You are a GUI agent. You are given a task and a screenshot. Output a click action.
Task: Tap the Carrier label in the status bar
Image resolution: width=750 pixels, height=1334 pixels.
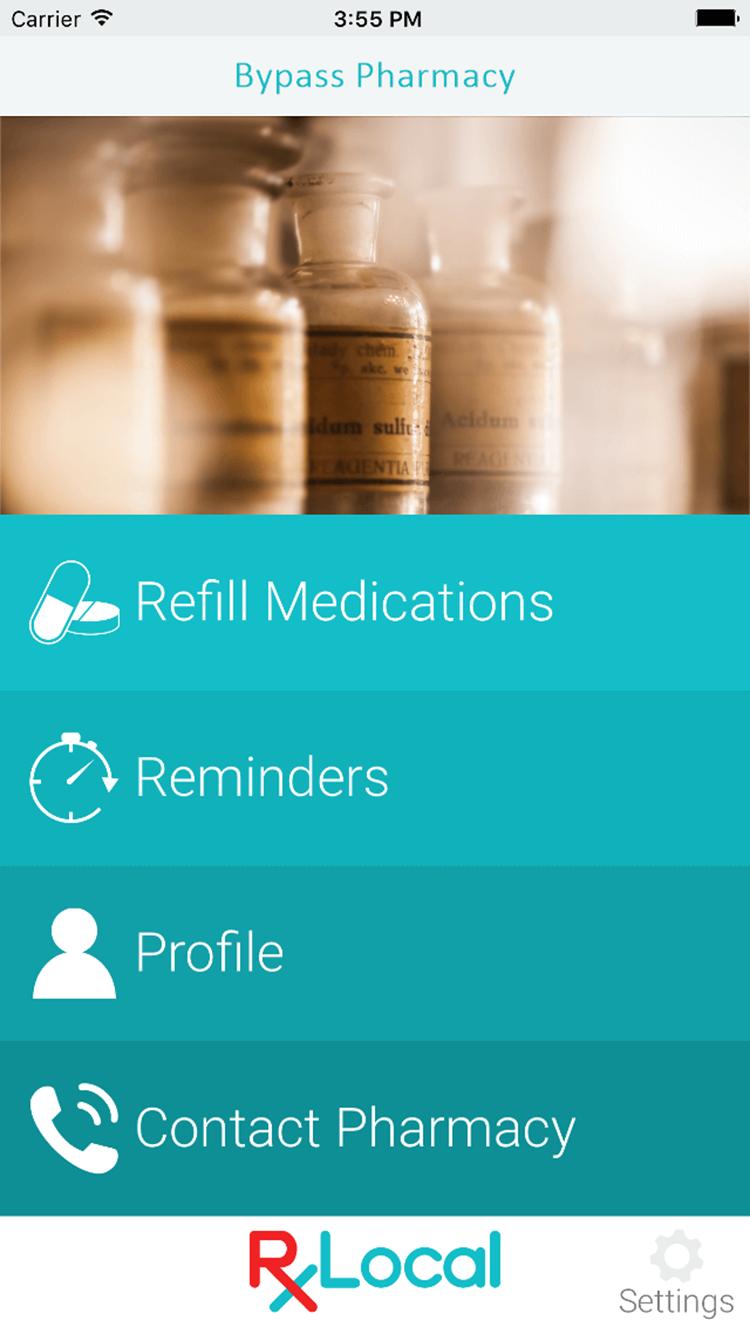click(45, 17)
